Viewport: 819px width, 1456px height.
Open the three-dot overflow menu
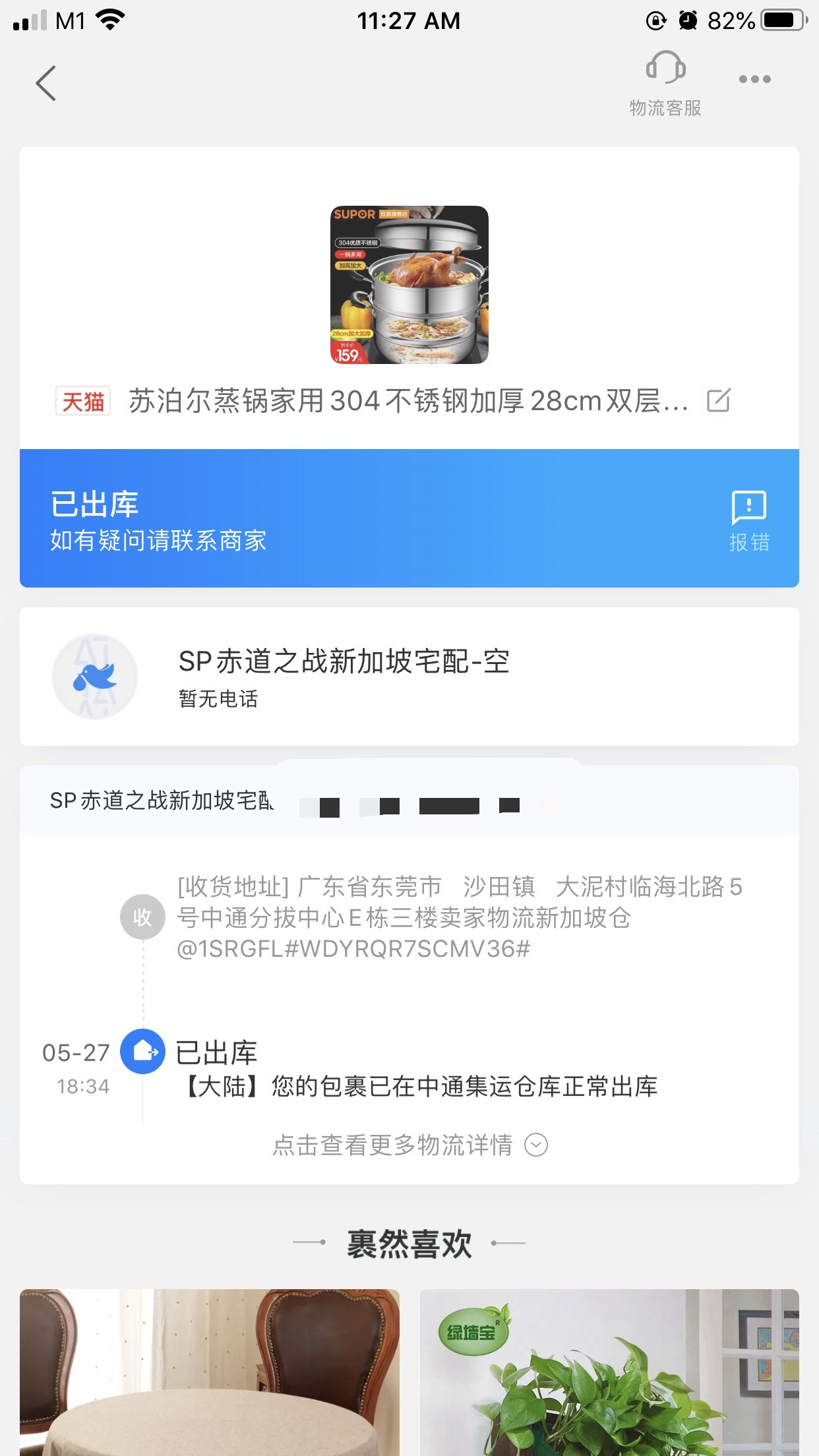(754, 79)
